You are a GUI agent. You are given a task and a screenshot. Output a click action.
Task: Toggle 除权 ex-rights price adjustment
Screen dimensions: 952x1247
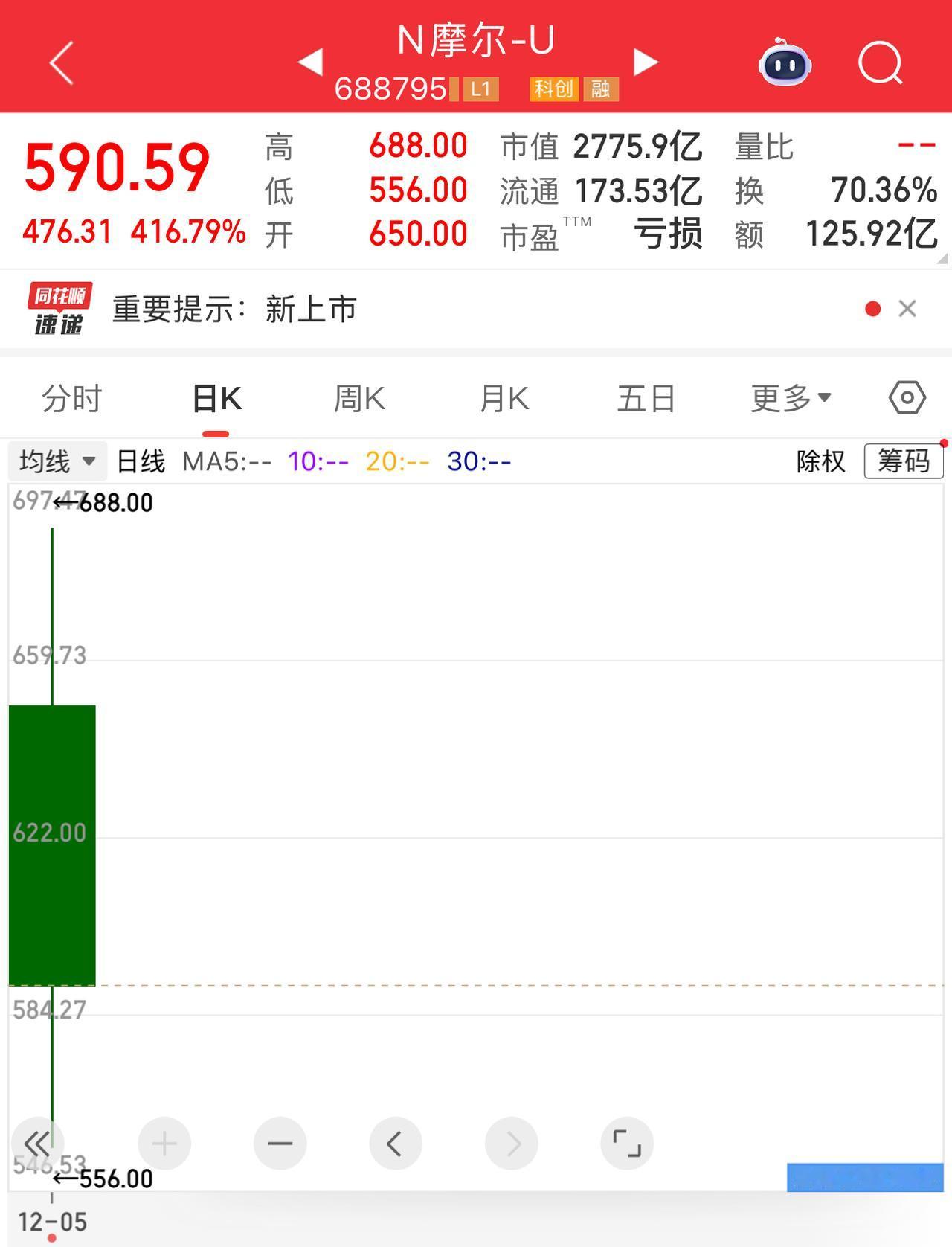pyautogui.click(x=820, y=461)
